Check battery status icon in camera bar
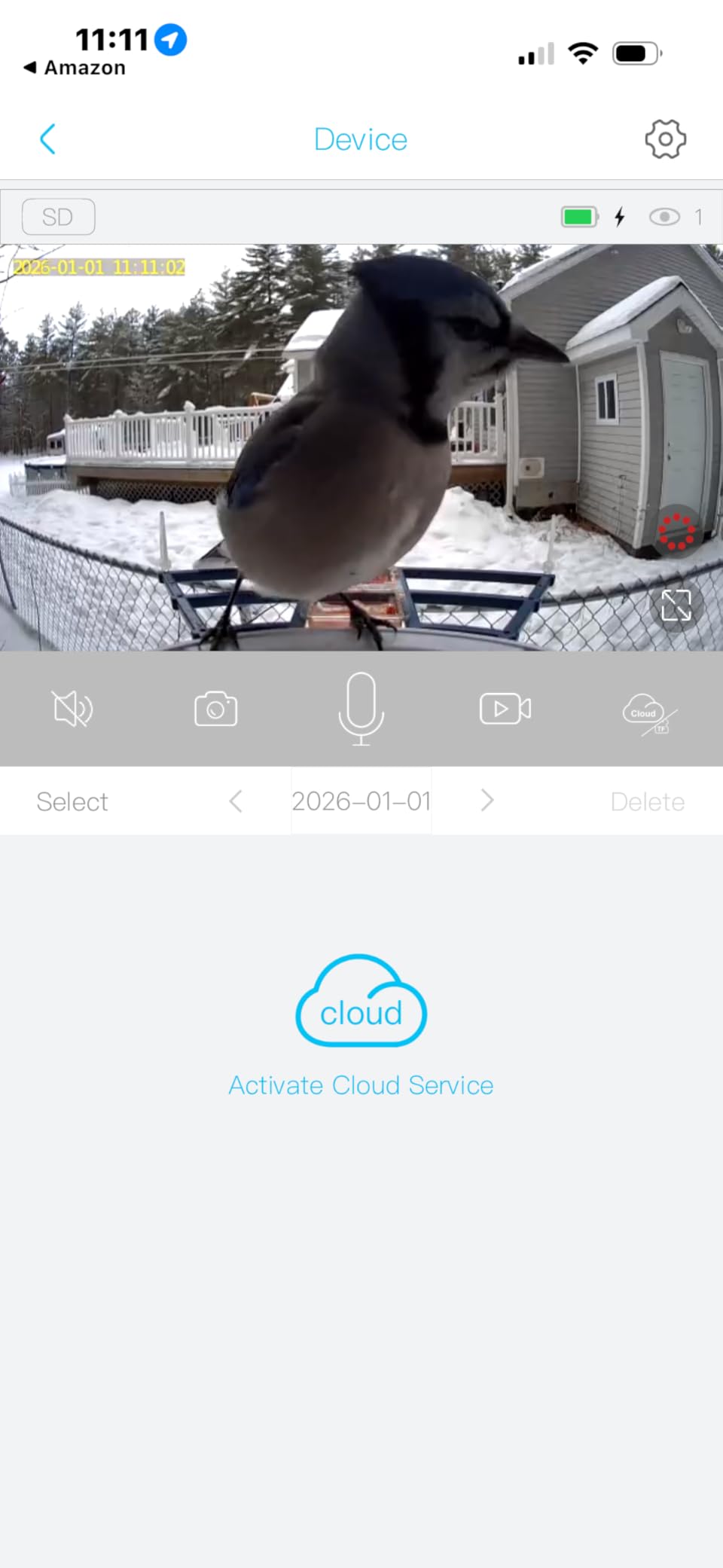Screen dimensions: 723x1568 point(578,216)
